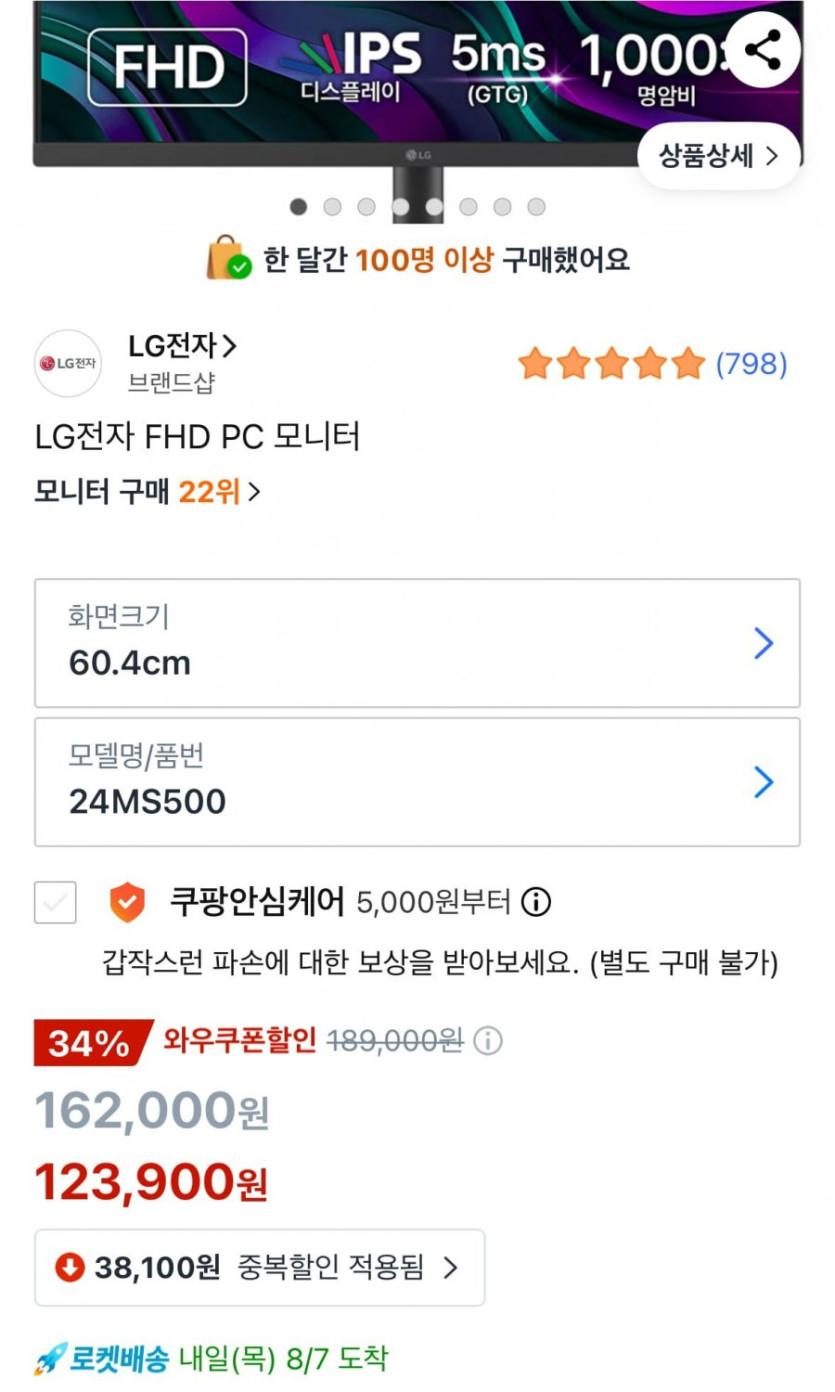
Task: Open the 모니터 구매 22위 ranking
Action: [x=147, y=492]
